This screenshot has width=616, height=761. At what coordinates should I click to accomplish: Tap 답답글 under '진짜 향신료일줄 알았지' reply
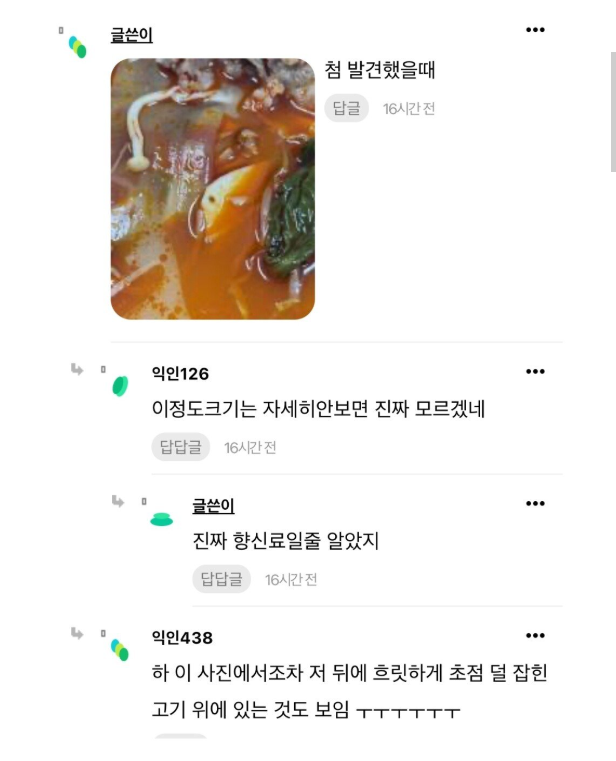pos(221,579)
